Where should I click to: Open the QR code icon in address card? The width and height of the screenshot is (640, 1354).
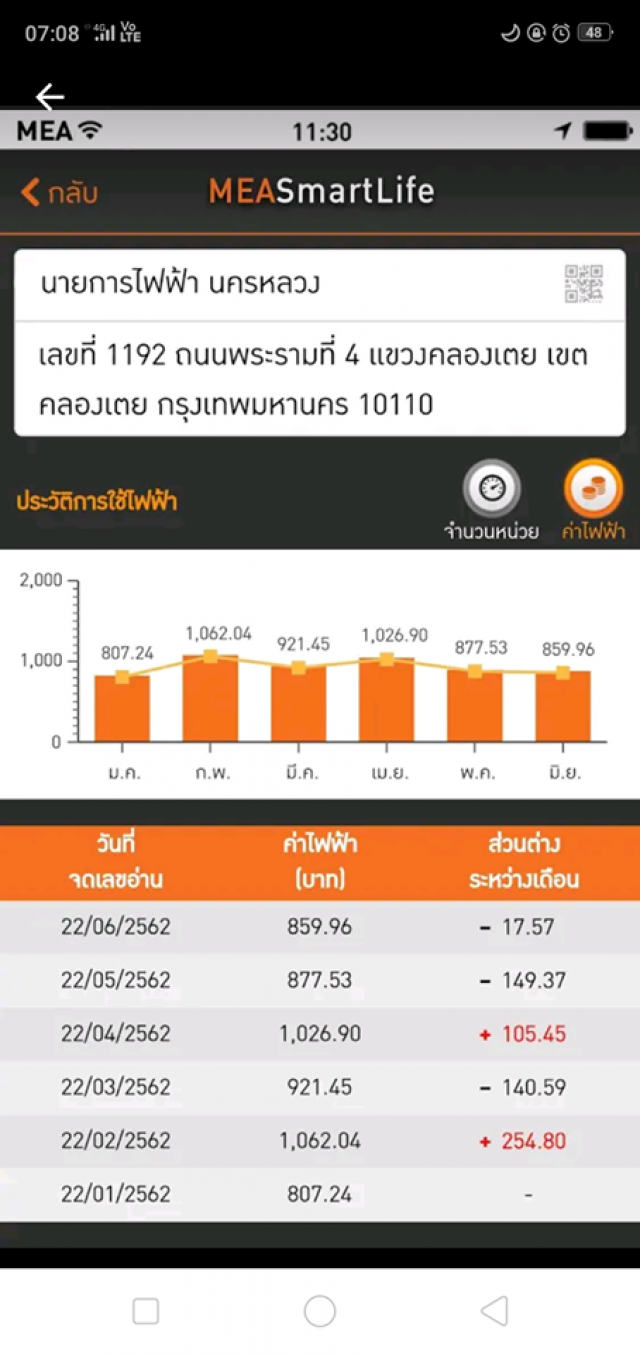[x=584, y=284]
